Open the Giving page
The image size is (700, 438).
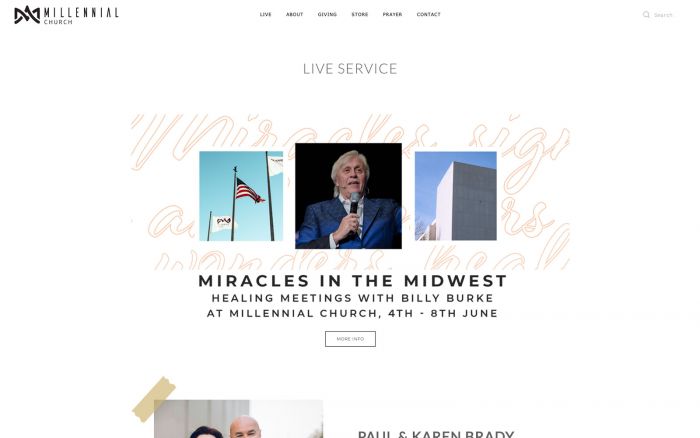(327, 15)
